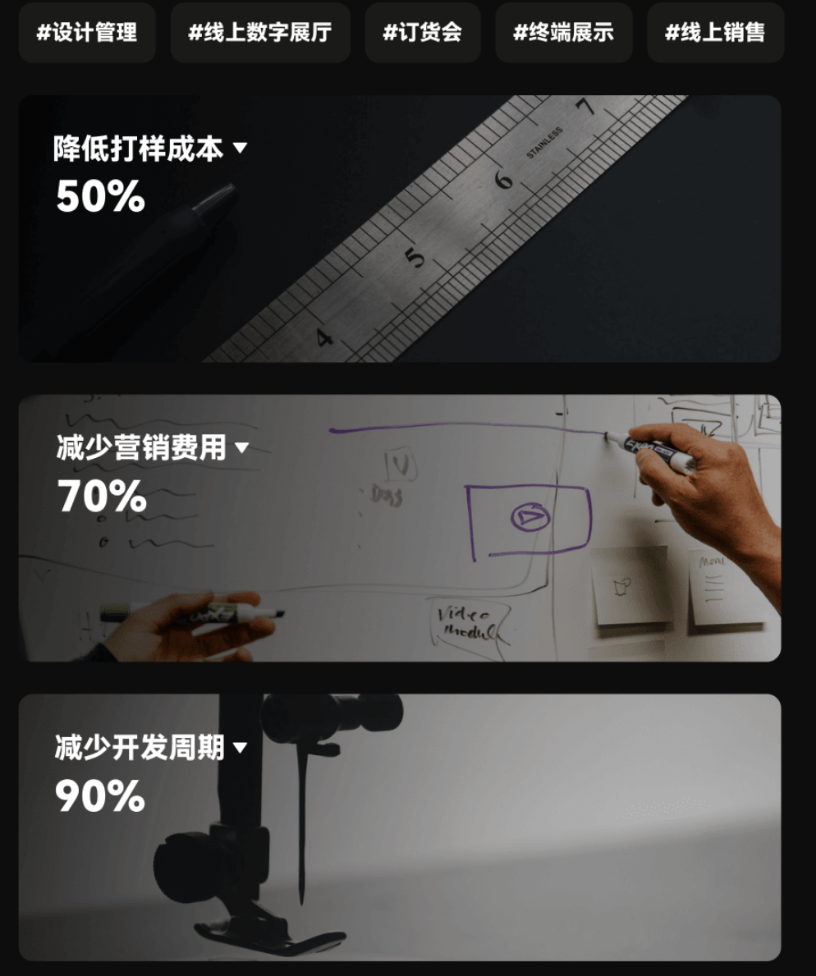Tap the #终端展示 tag
Image resolution: width=816 pixels, height=976 pixels.
click(563, 32)
